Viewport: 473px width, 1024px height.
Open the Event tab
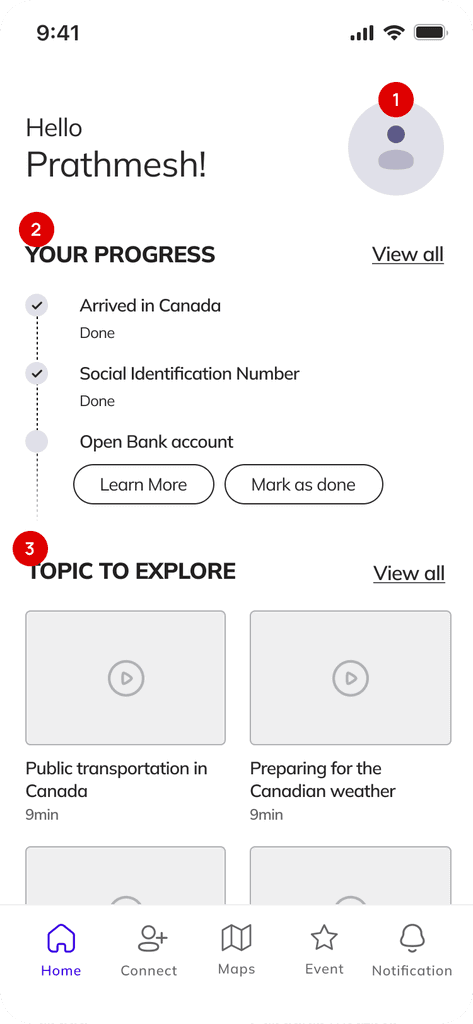[x=324, y=950]
